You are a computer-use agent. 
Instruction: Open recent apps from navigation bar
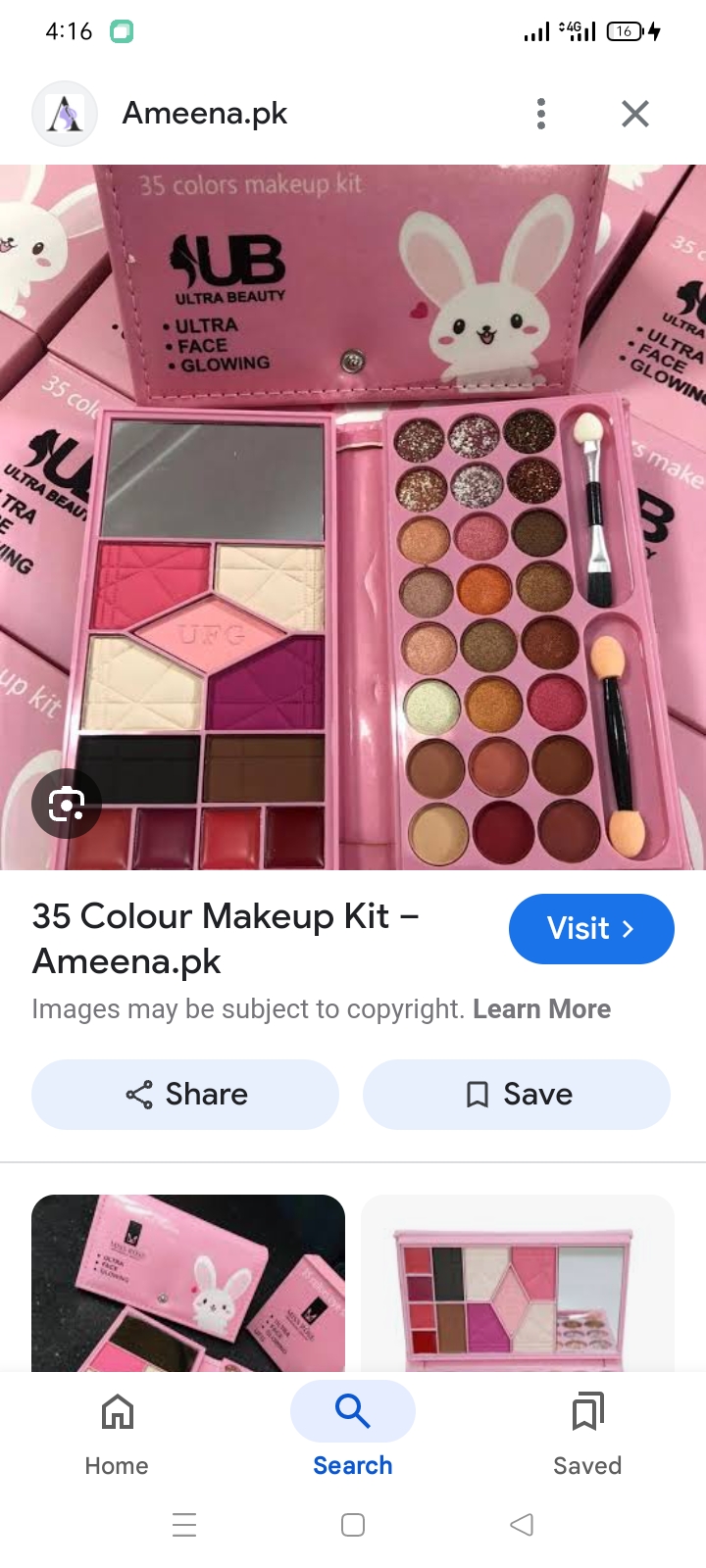pyautogui.click(x=184, y=1524)
